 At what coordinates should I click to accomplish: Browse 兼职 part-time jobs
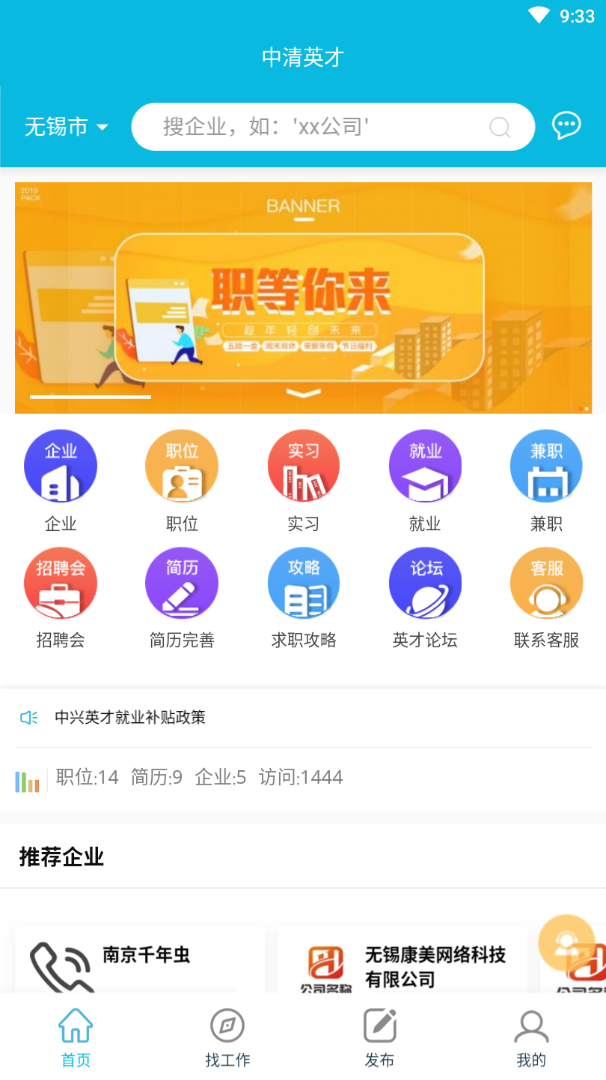coord(546,478)
